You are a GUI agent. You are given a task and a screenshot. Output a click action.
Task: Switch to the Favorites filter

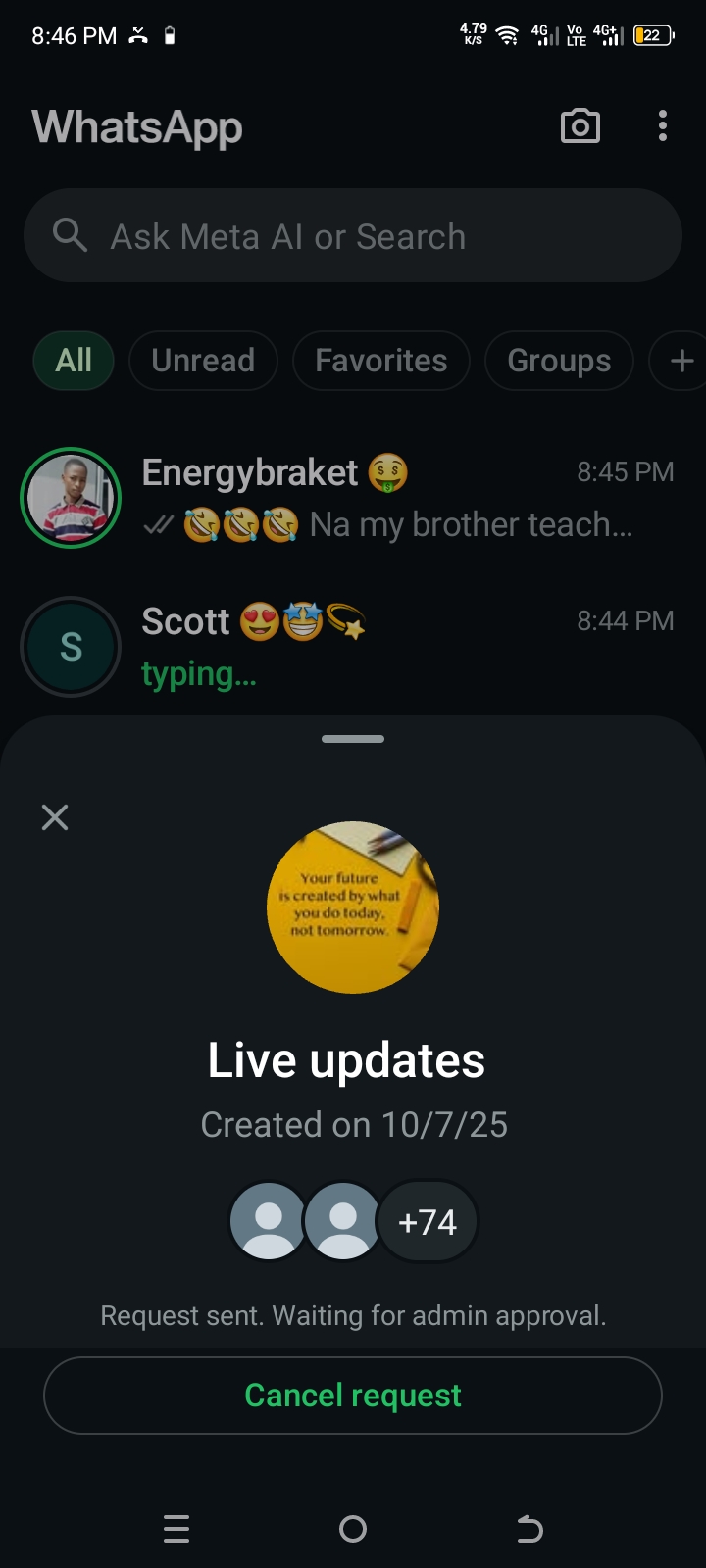tap(380, 361)
